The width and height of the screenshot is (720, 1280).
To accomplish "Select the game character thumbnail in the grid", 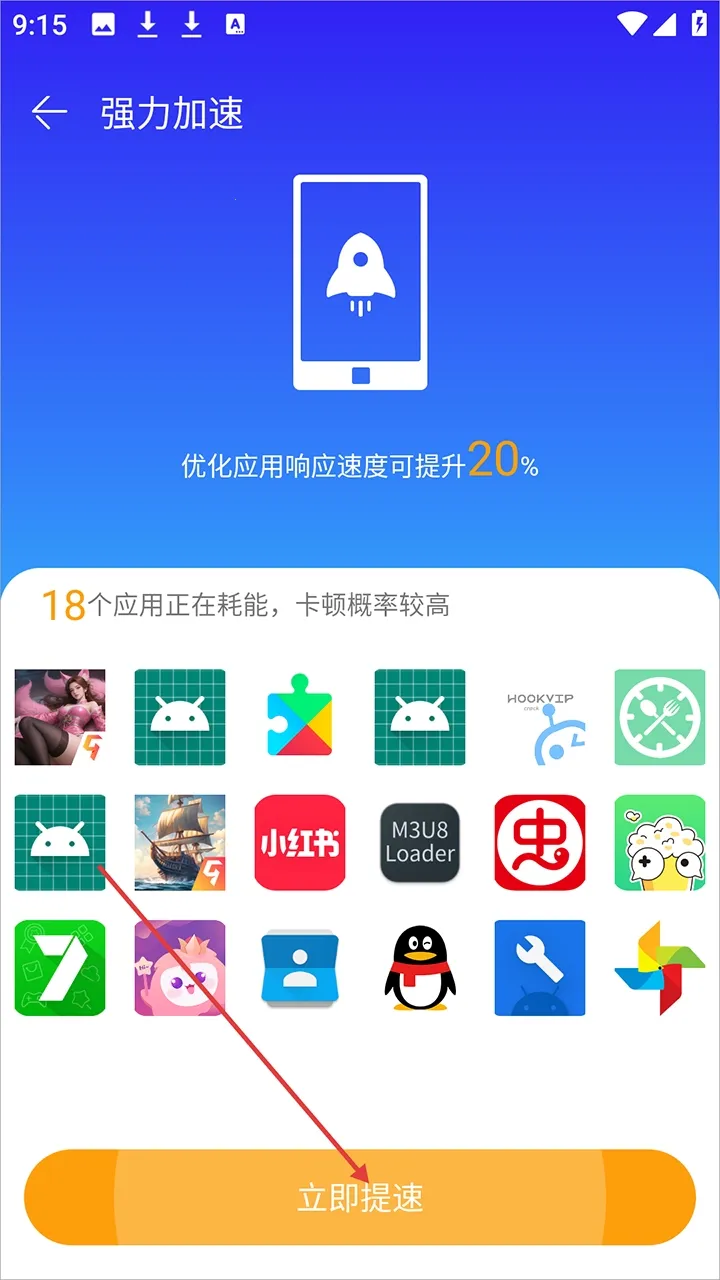I will (60, 719).
